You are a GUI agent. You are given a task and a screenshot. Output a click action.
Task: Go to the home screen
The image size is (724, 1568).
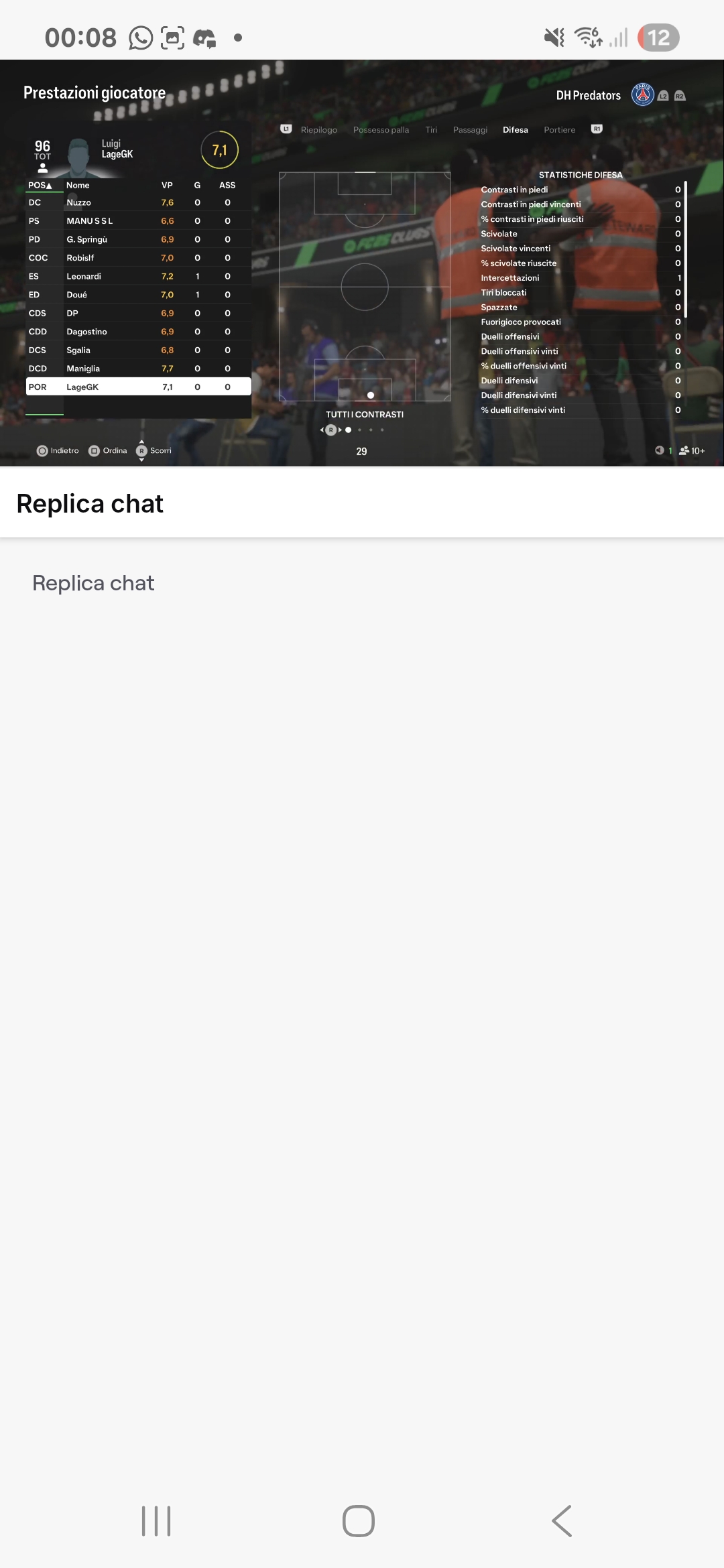click(x=359, y=1520)
